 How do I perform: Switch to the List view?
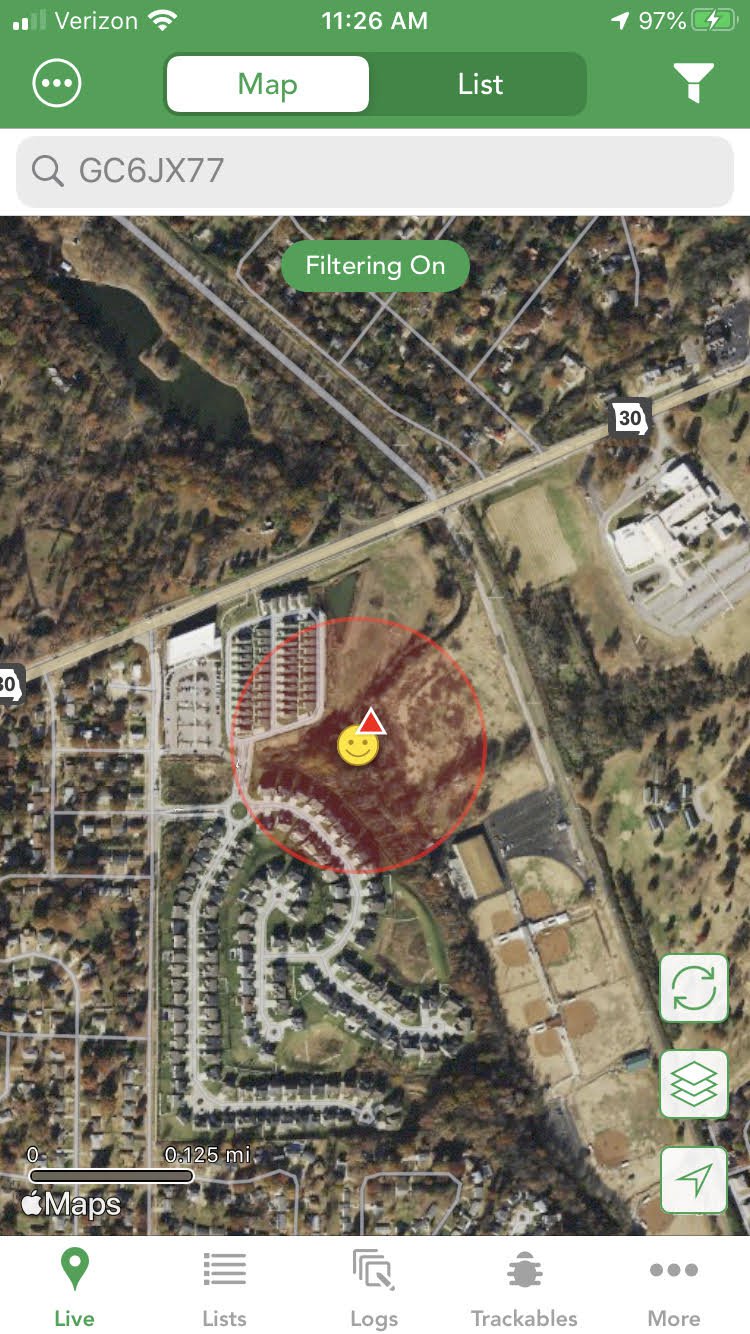[480, 84]
